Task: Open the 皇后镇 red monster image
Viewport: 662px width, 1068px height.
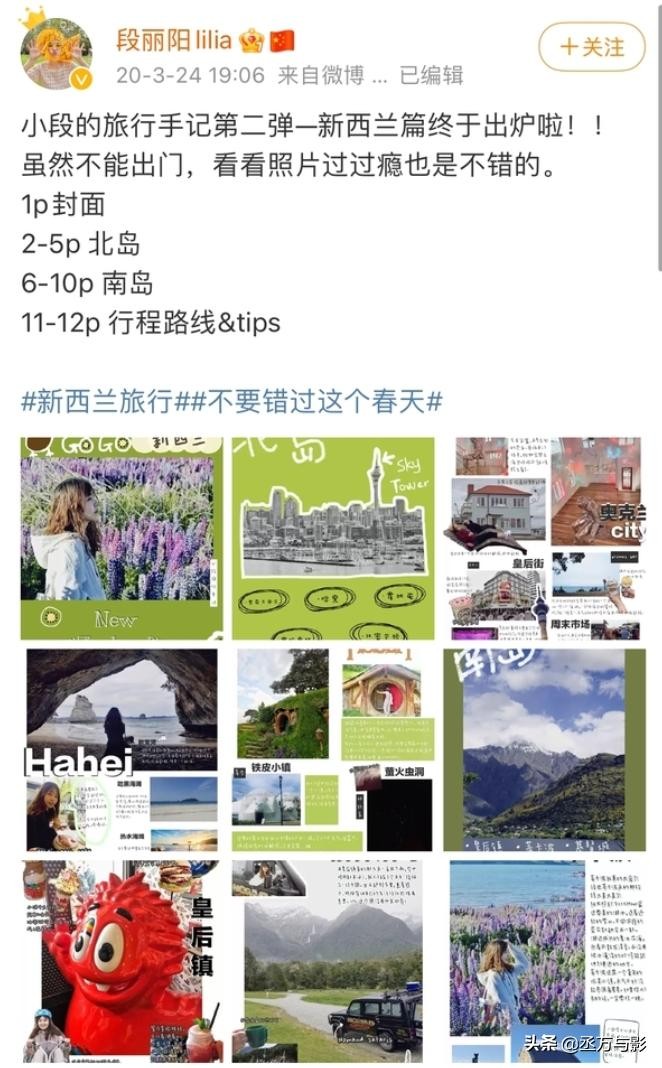Action: click(122, 960)
